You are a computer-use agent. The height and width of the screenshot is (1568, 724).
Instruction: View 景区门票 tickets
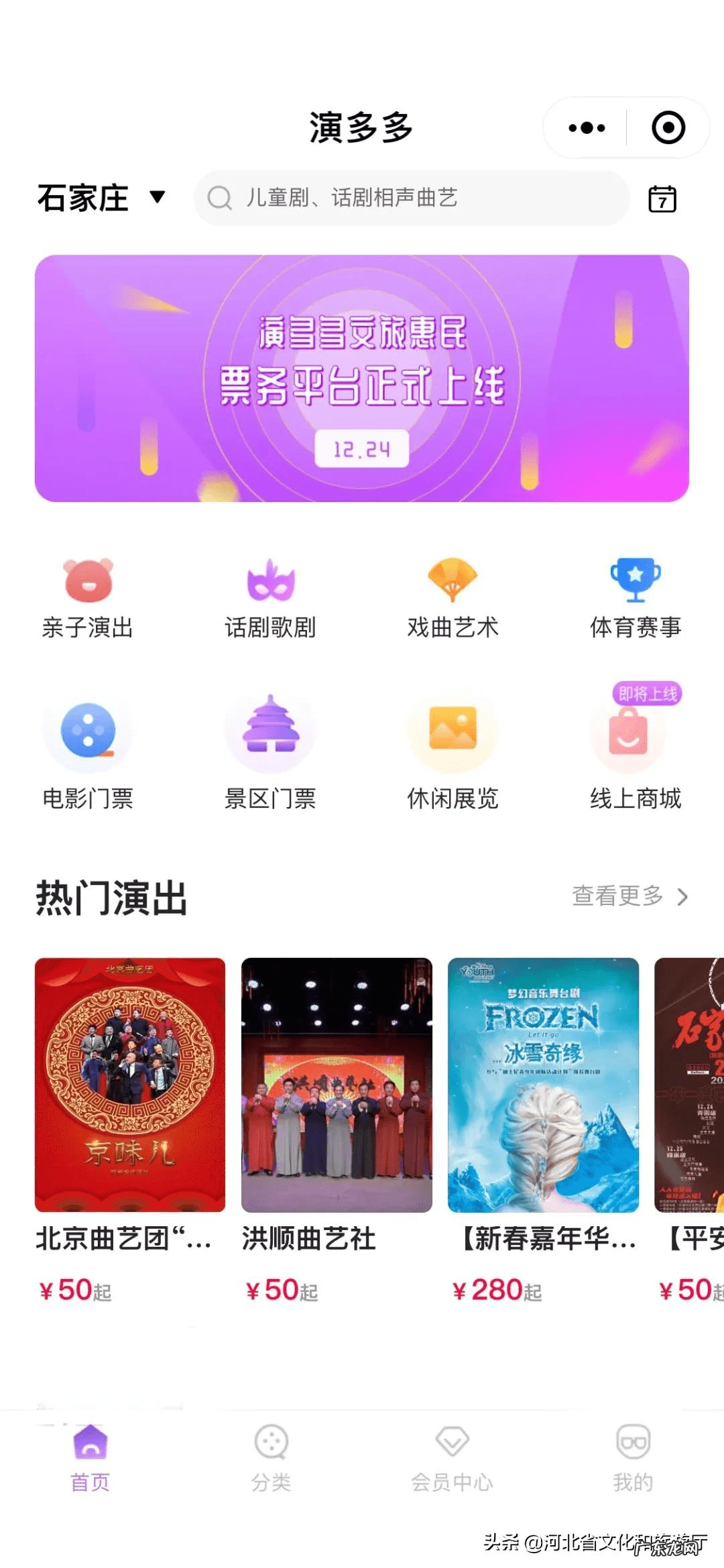pos(270,753)
